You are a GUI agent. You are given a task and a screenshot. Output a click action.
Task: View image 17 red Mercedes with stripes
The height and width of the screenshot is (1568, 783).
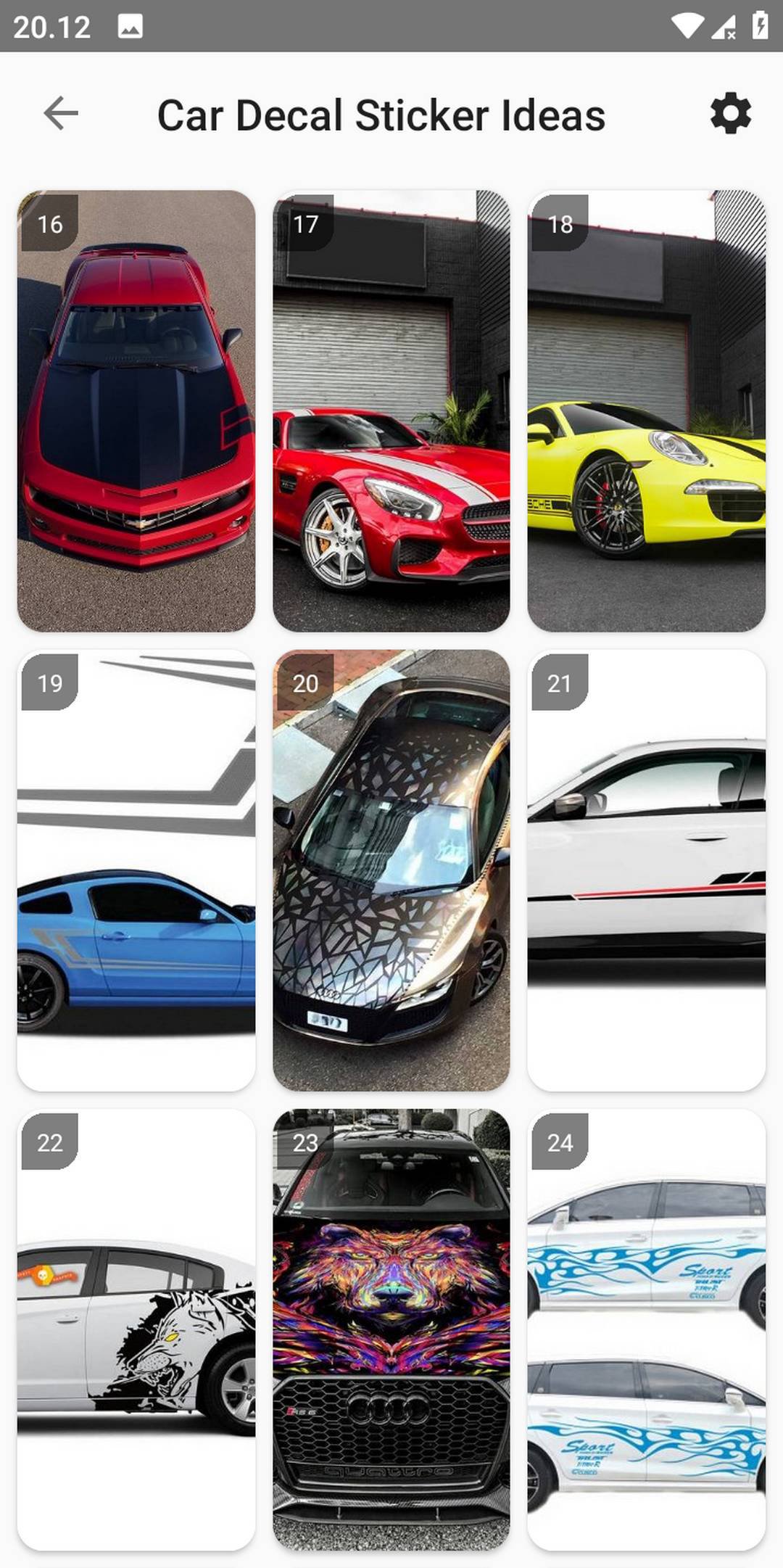[x=391, y=411]
